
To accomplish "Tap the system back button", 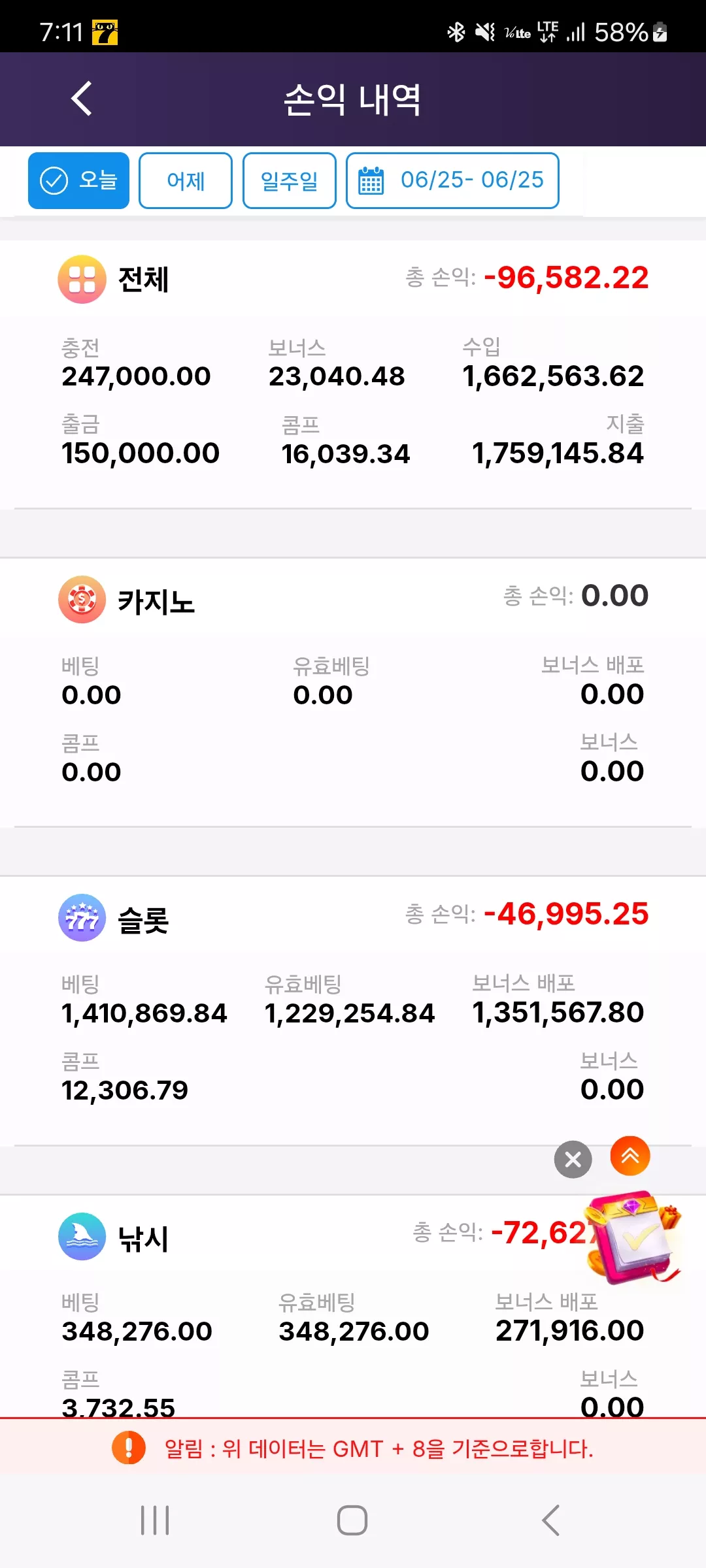I will (x=551, y=1520).
